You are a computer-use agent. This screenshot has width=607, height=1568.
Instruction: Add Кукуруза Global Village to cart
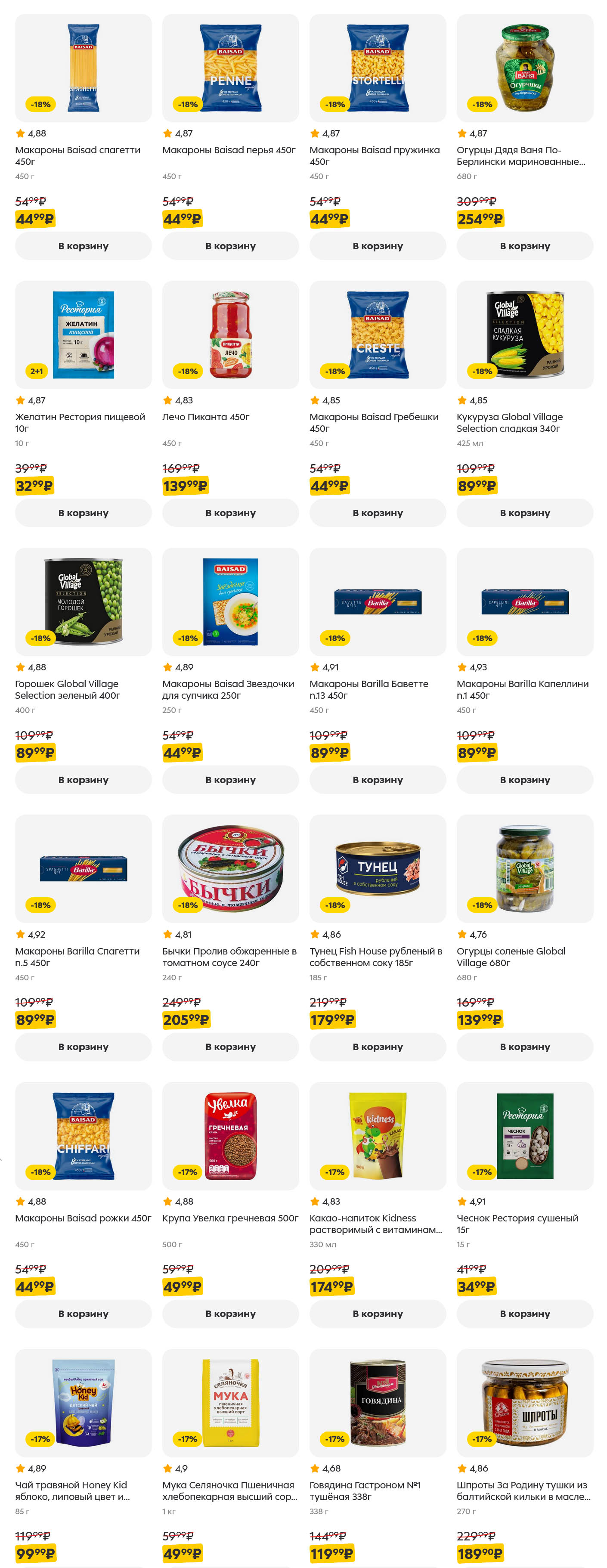tap(524, 512)
